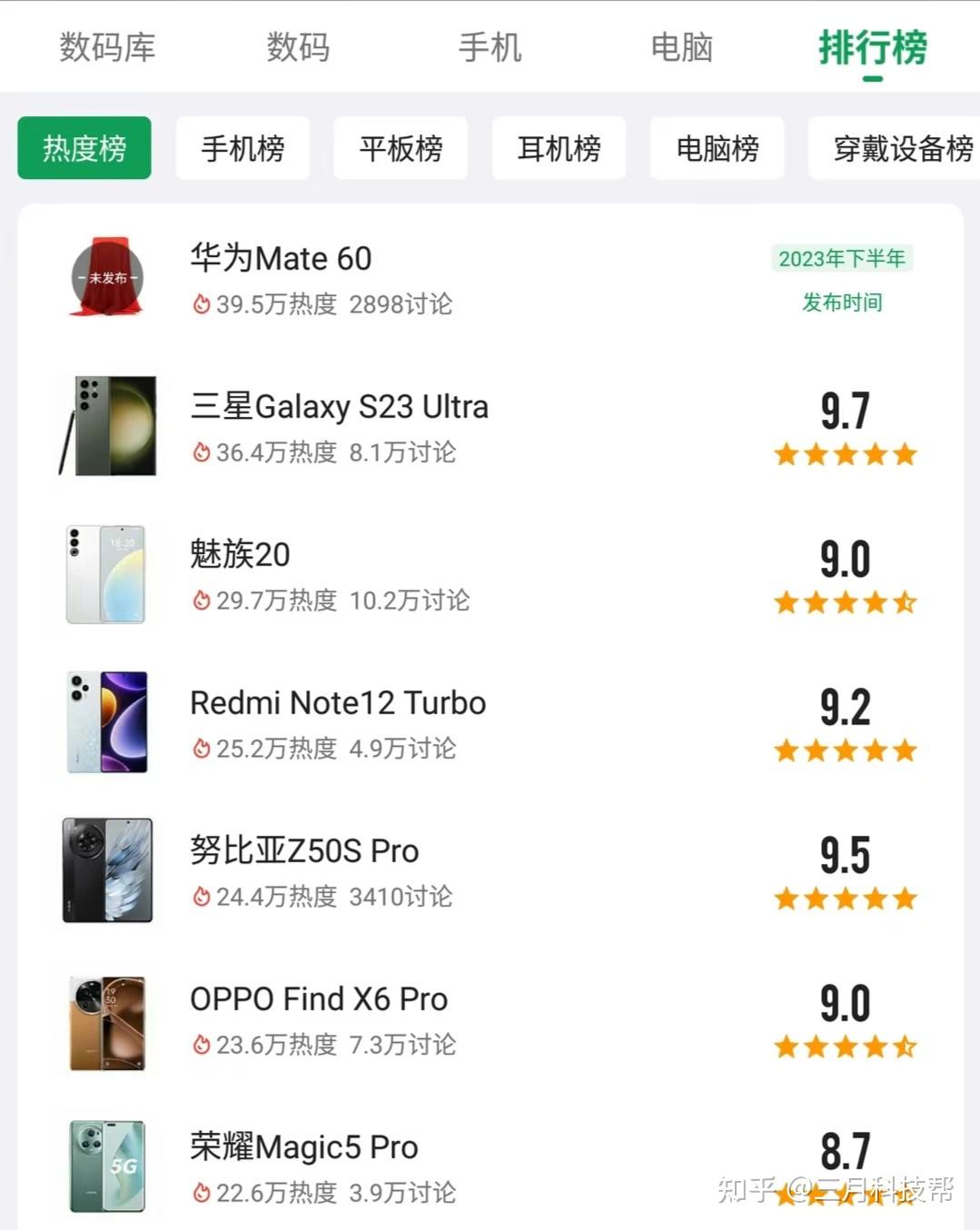Switch to the 手机榜 filter
The height and width of the screenshot is (1230, 980).
tap(242, 148)
